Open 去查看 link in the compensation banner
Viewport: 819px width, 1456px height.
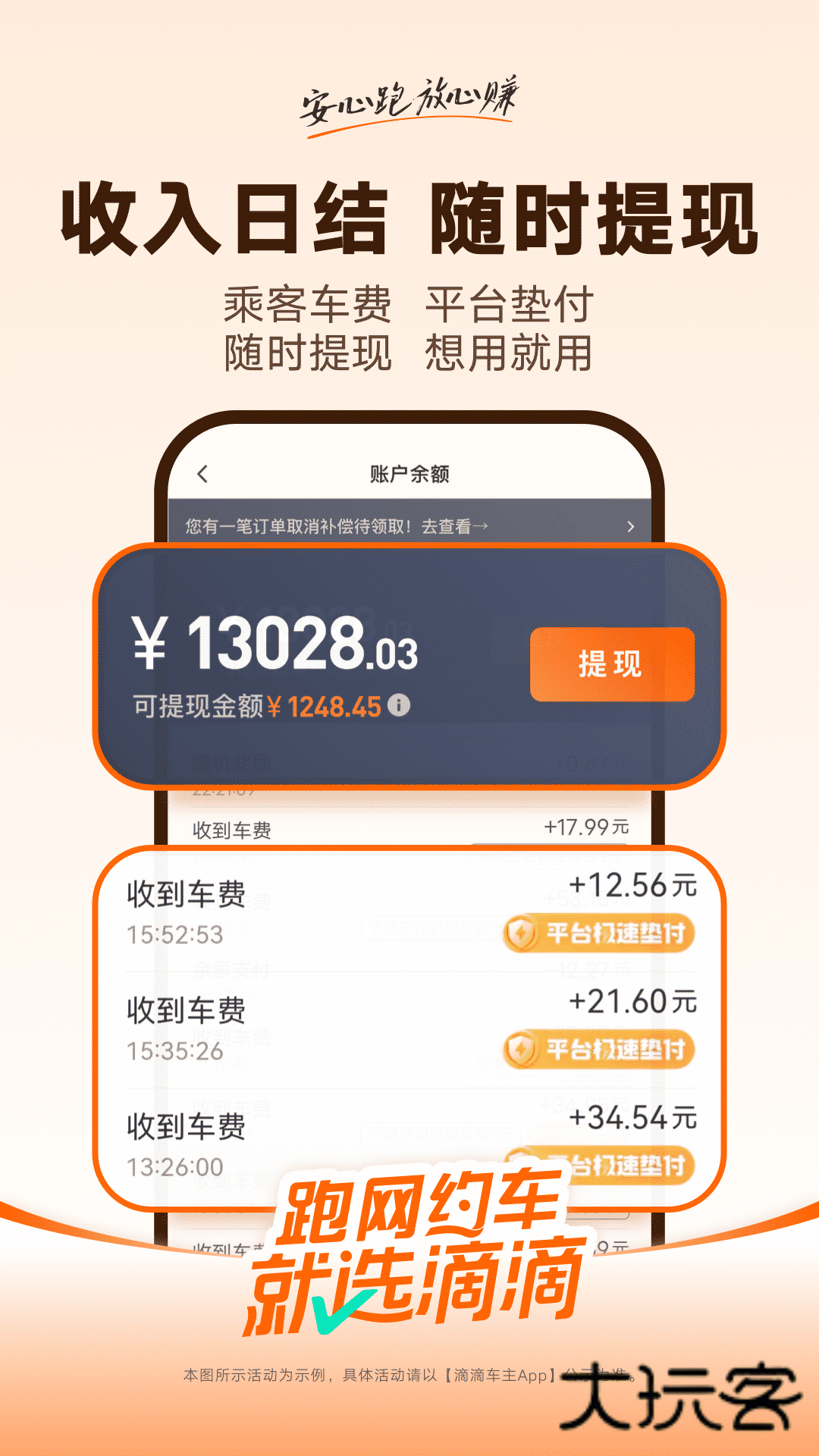447,523
